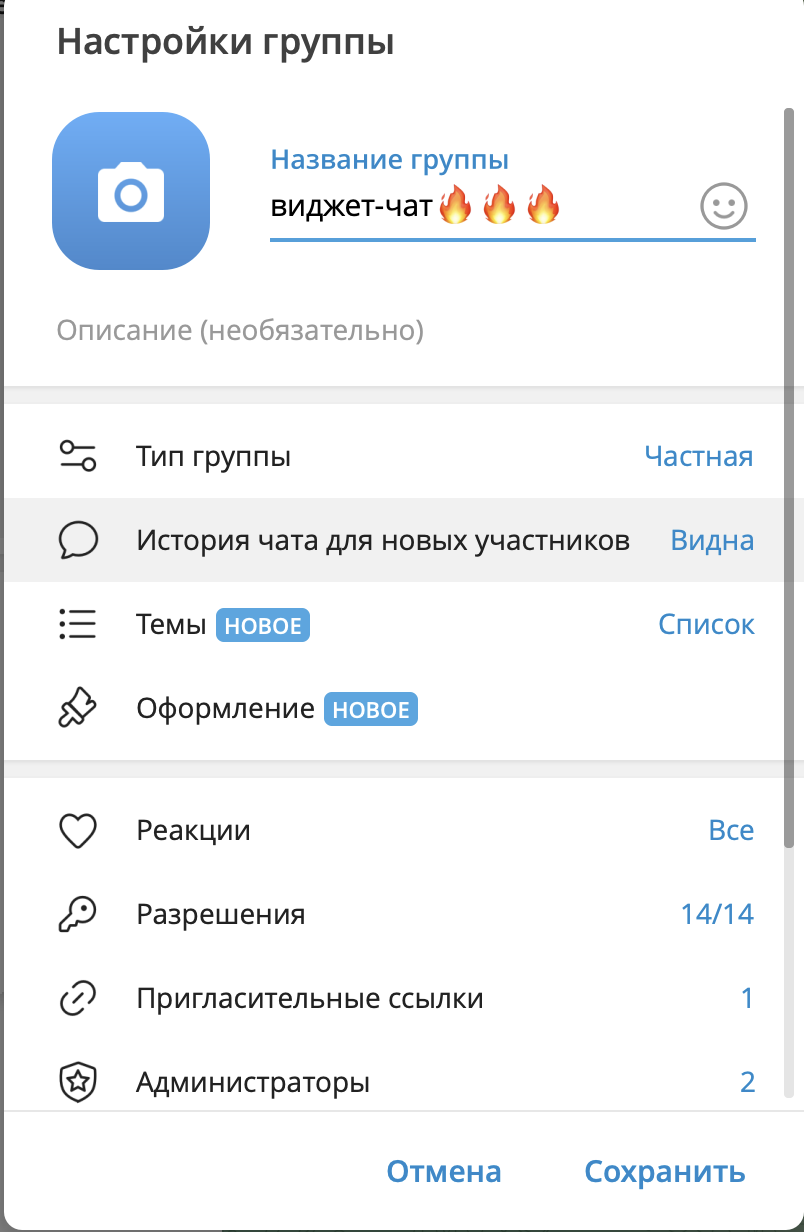The height and width of the screenshot is (1232, 804).
Task: Click the shield star icon for Администраторы
Action: coord(79,1081)
